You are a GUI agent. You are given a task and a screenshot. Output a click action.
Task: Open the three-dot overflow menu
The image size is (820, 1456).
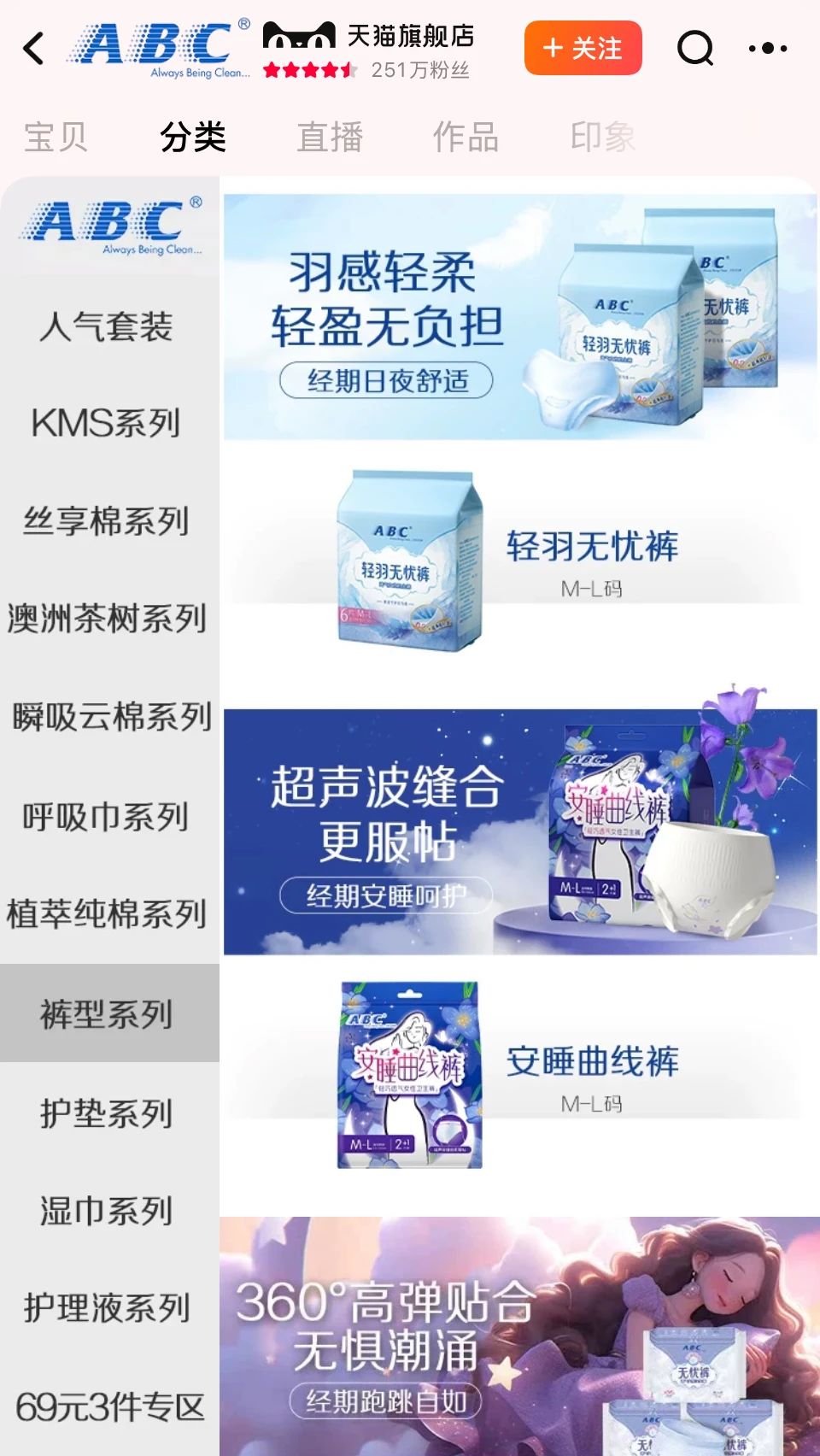(x=767, y=49)
